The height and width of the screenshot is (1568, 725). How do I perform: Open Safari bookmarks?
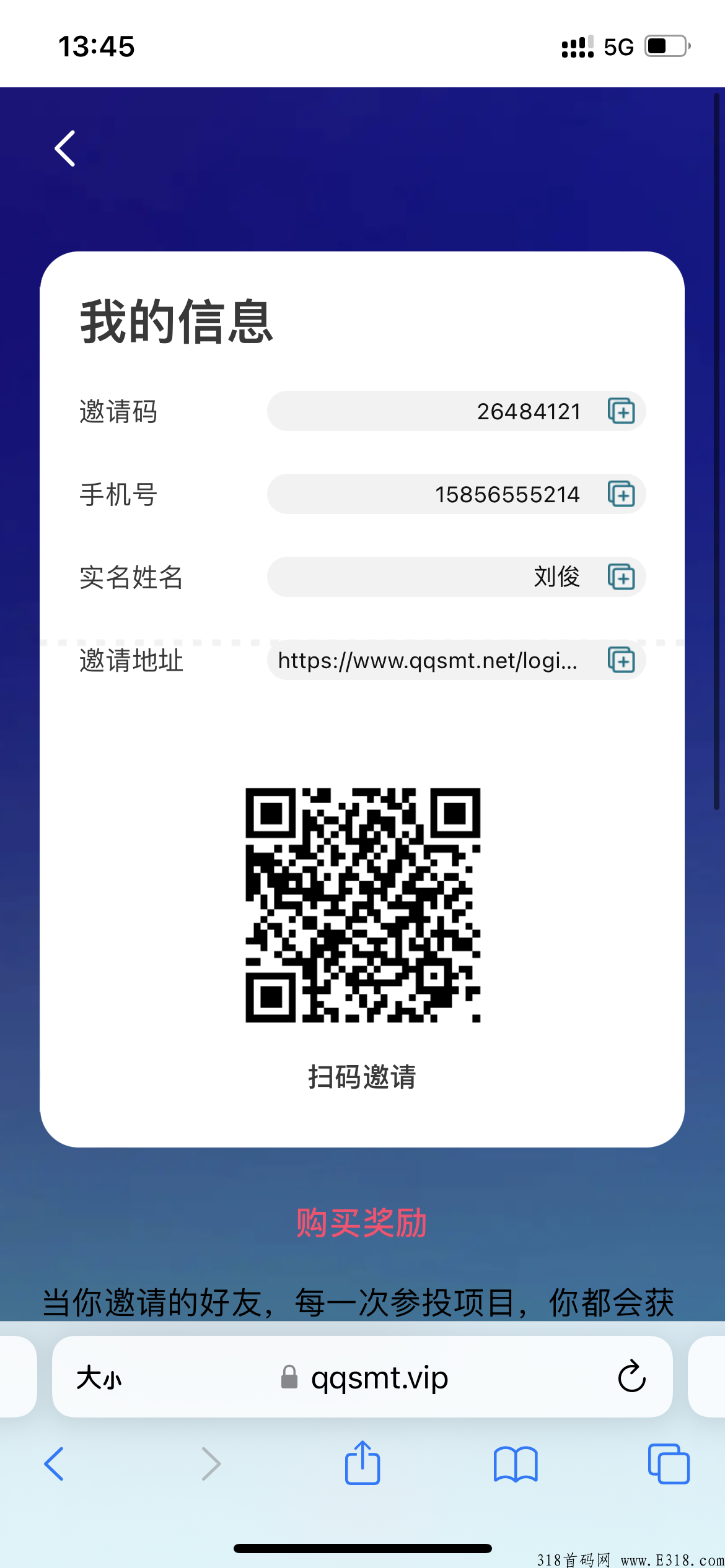click(x=516, y=1464)
